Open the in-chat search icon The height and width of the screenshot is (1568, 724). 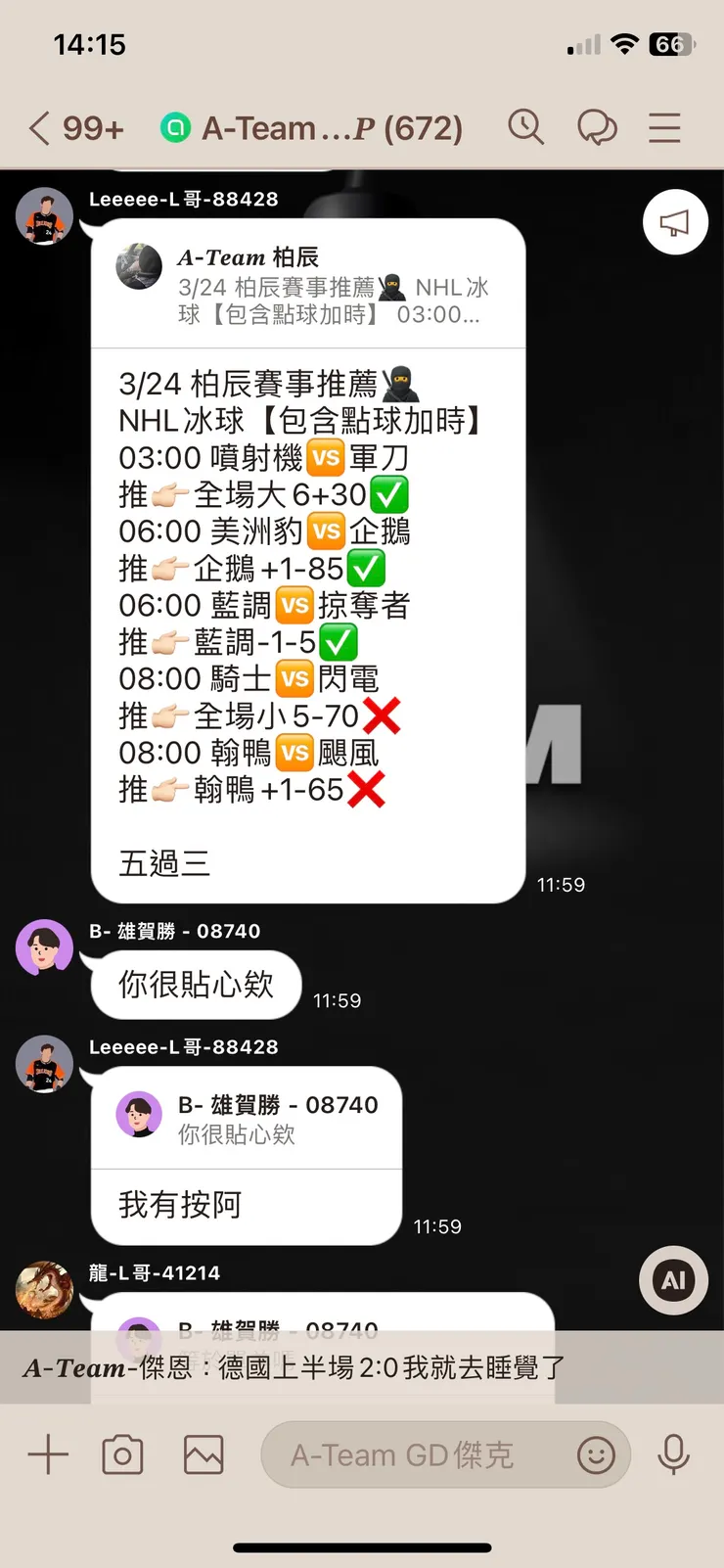[x=526, y=127]
